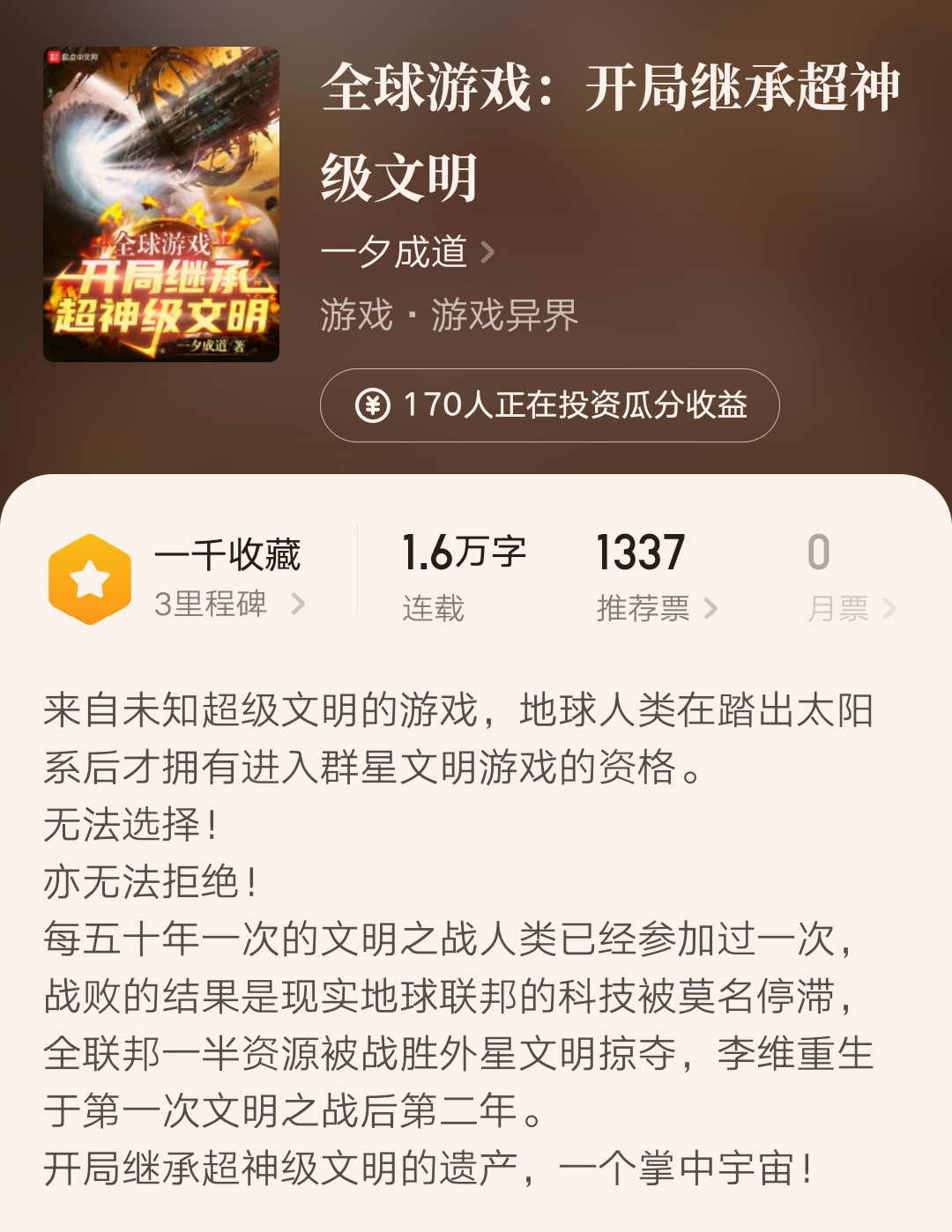This screenshot has height=1232, width=952.
Task: Tap the 一千收藏 collection stat
Action: (x=227, y=555)
